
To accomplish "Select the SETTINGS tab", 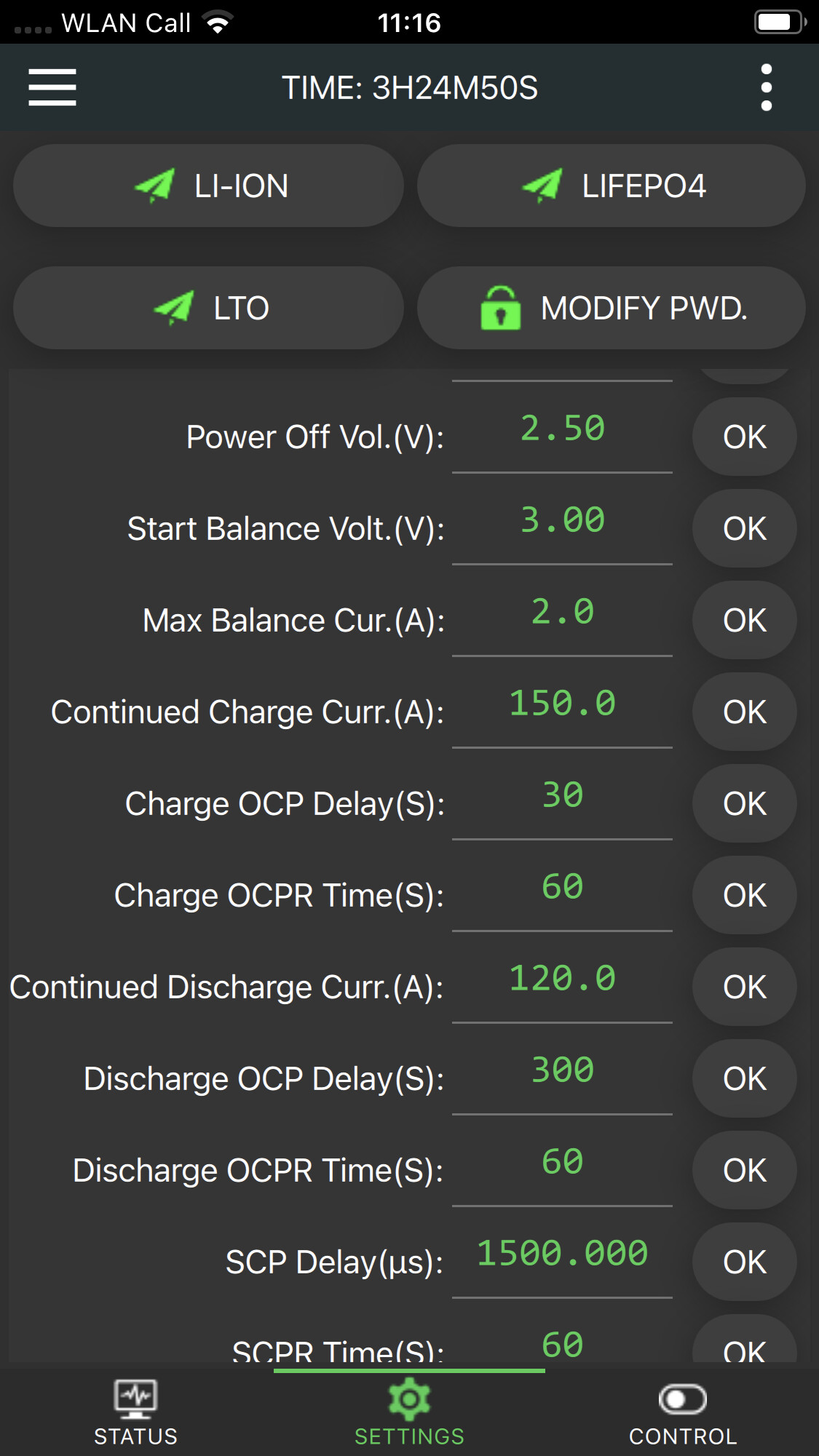I will pyautogui.click(x=409, y=1412).
